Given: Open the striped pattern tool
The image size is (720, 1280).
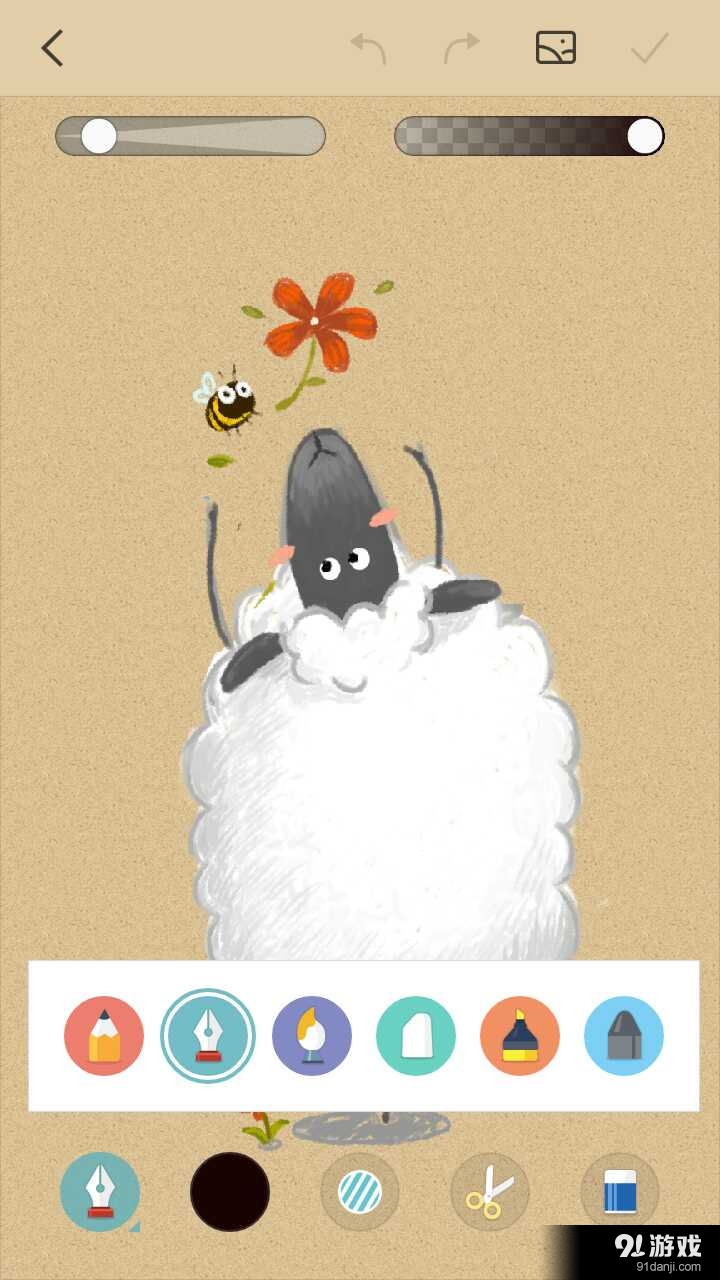Looking at the screenshot, I should point(360,1192).
